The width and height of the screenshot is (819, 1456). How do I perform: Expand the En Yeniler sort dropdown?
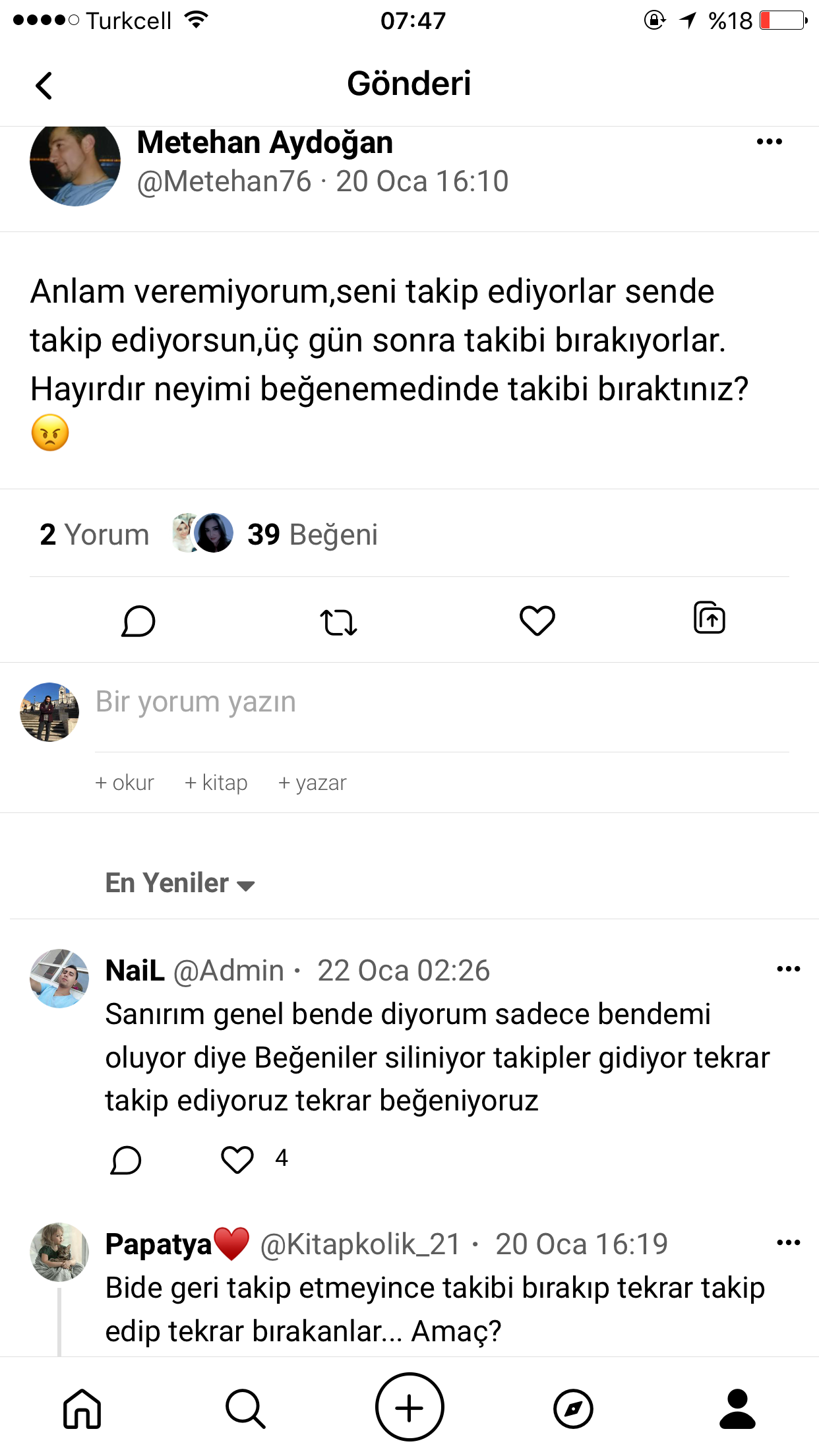(x=180, y=883)
